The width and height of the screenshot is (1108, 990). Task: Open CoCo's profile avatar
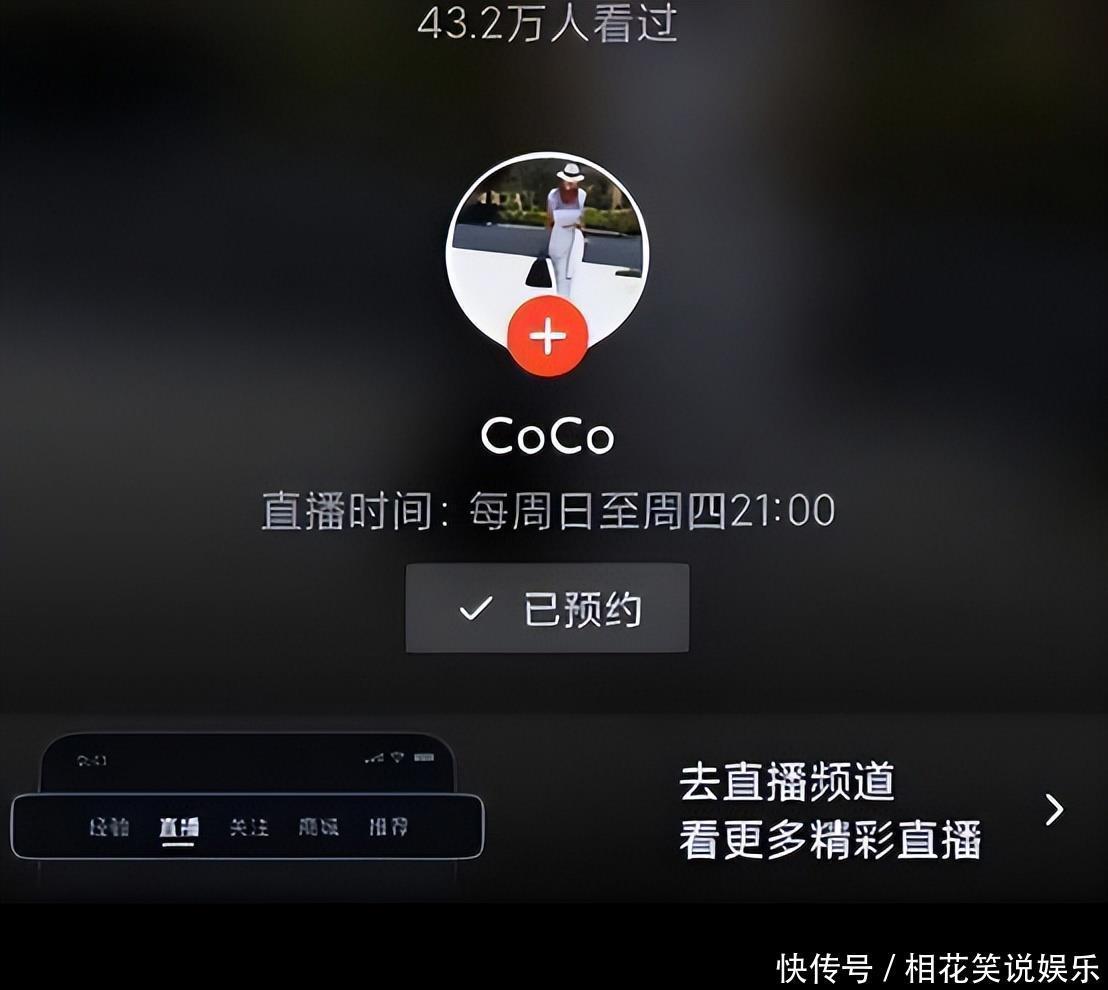pyautogui.click(x=547, y=240)
